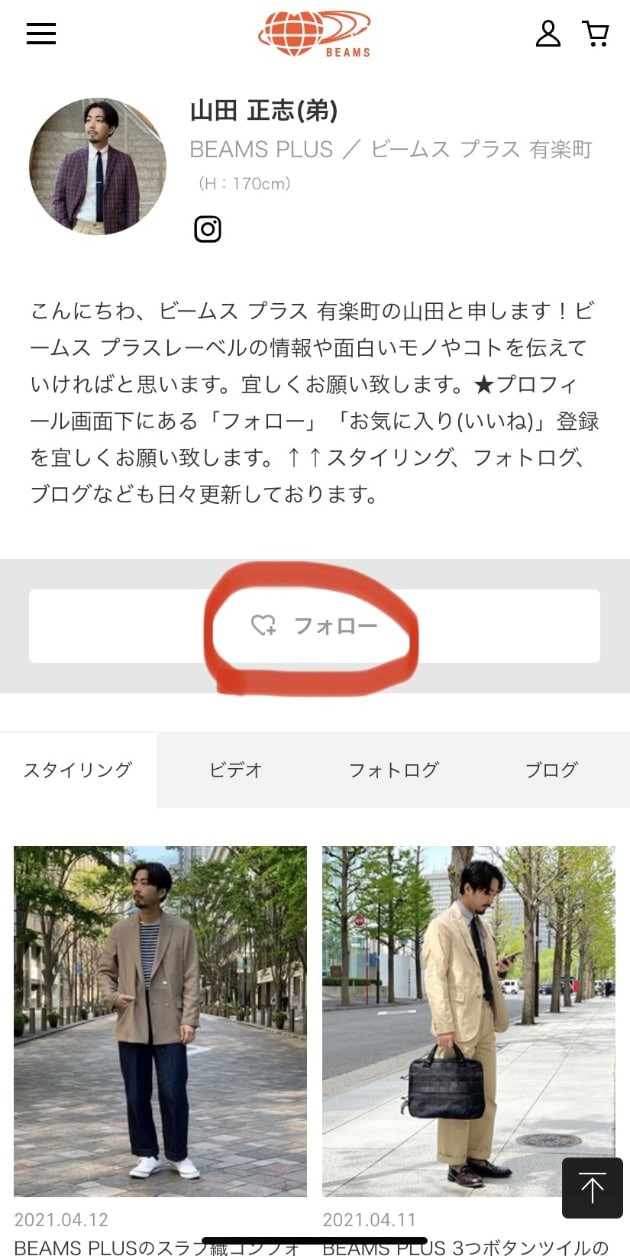Image resolution: width=630 pixels, height=1256 pixels.
Task: Open the 2021.04.11 styling post
Action: pos(468,1020)
